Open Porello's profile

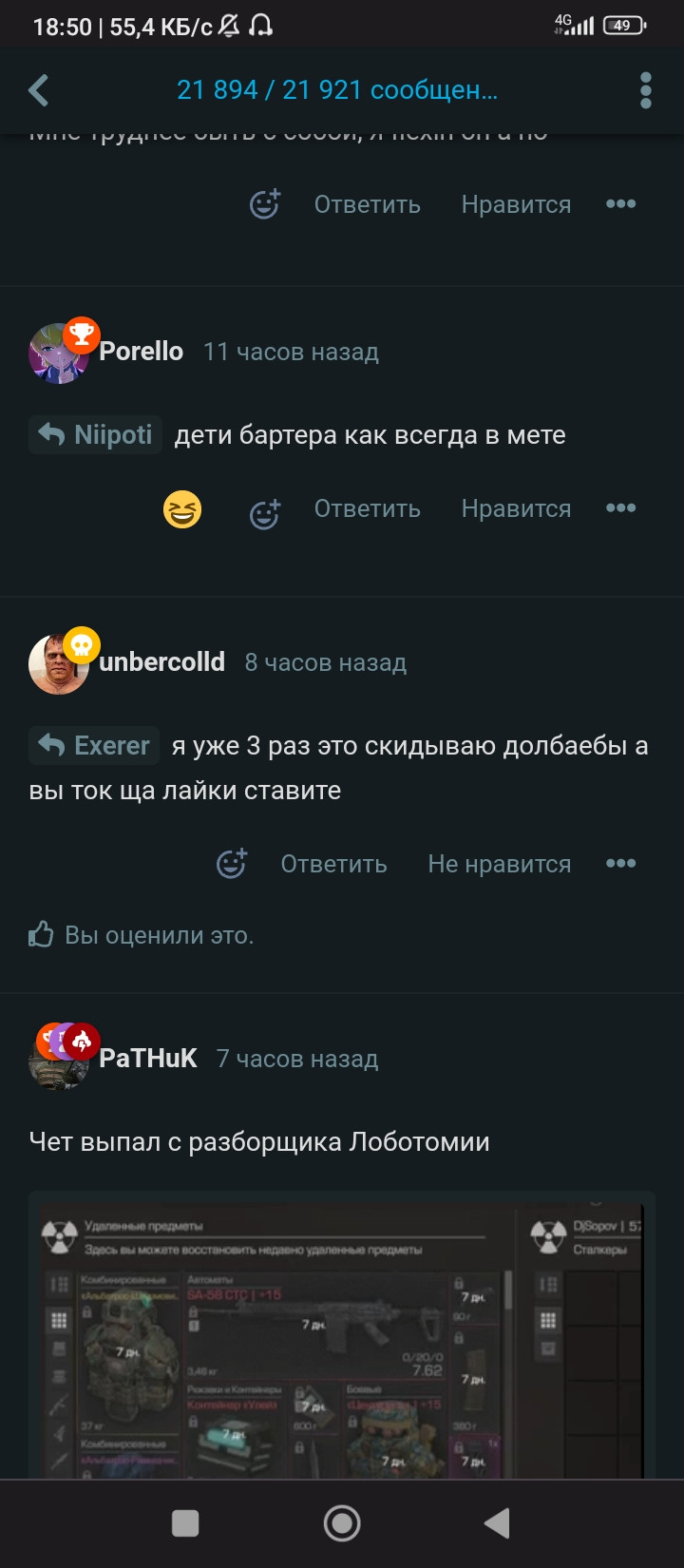[x=141, y=352]
